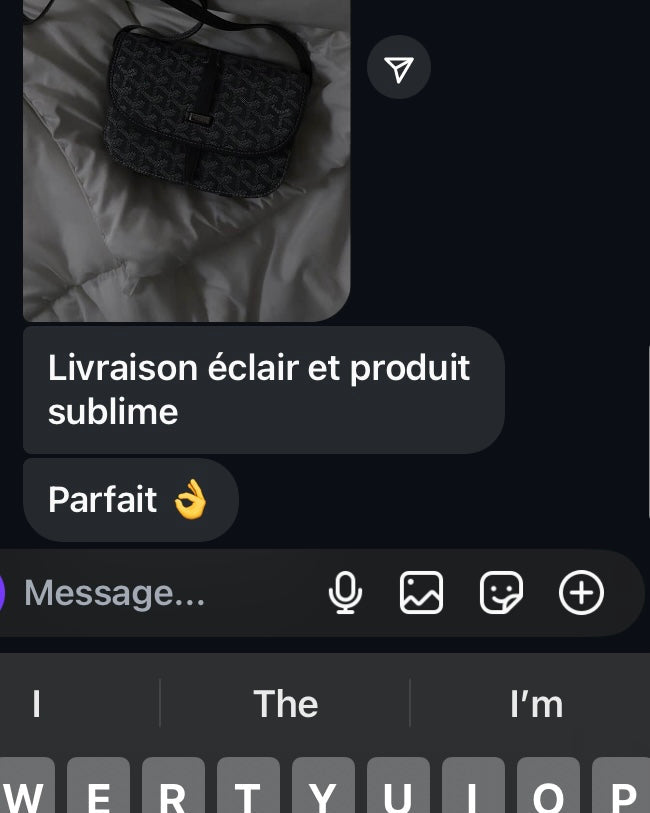
Task: Tap the T key on the keyboard
Action: pos(247,792)
